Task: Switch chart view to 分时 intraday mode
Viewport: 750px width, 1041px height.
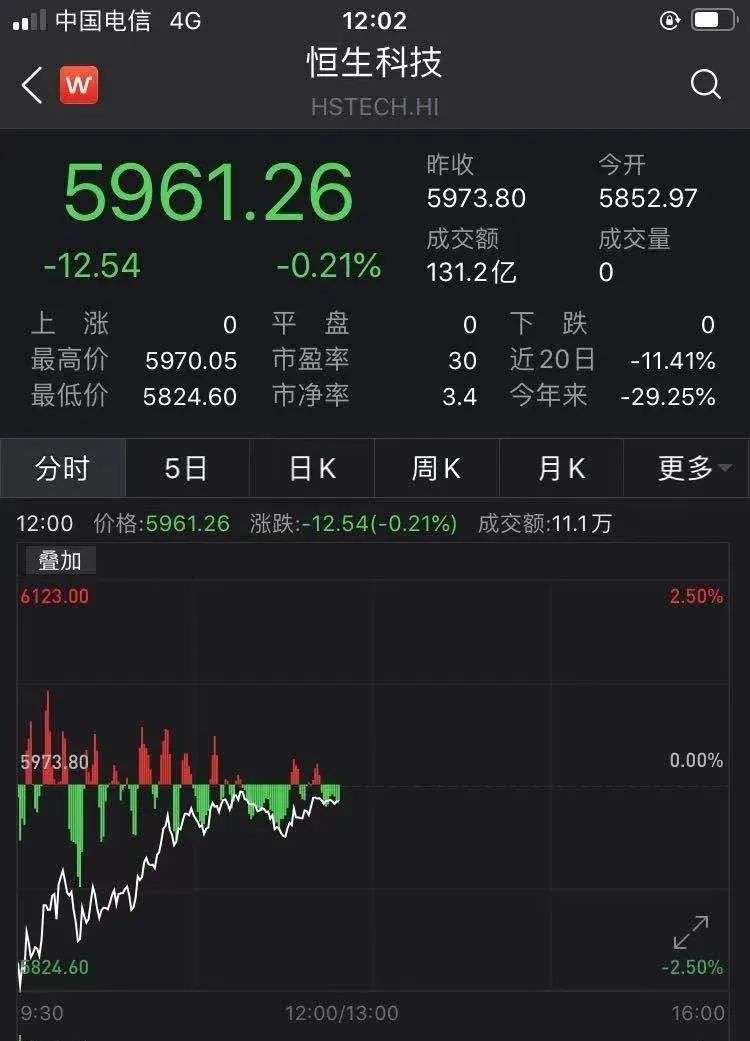Action: 62,468
